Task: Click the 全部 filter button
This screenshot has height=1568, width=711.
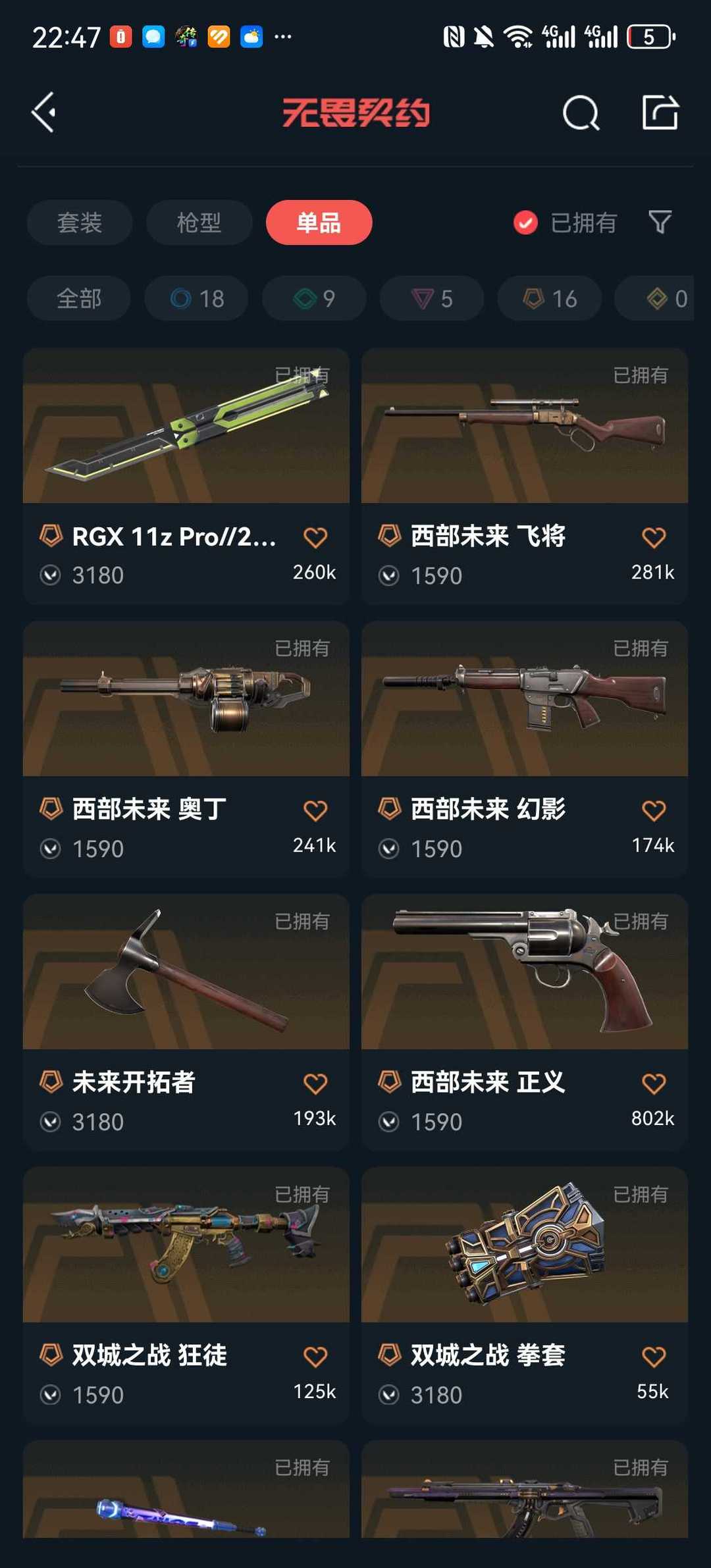Action: [78, 298]
